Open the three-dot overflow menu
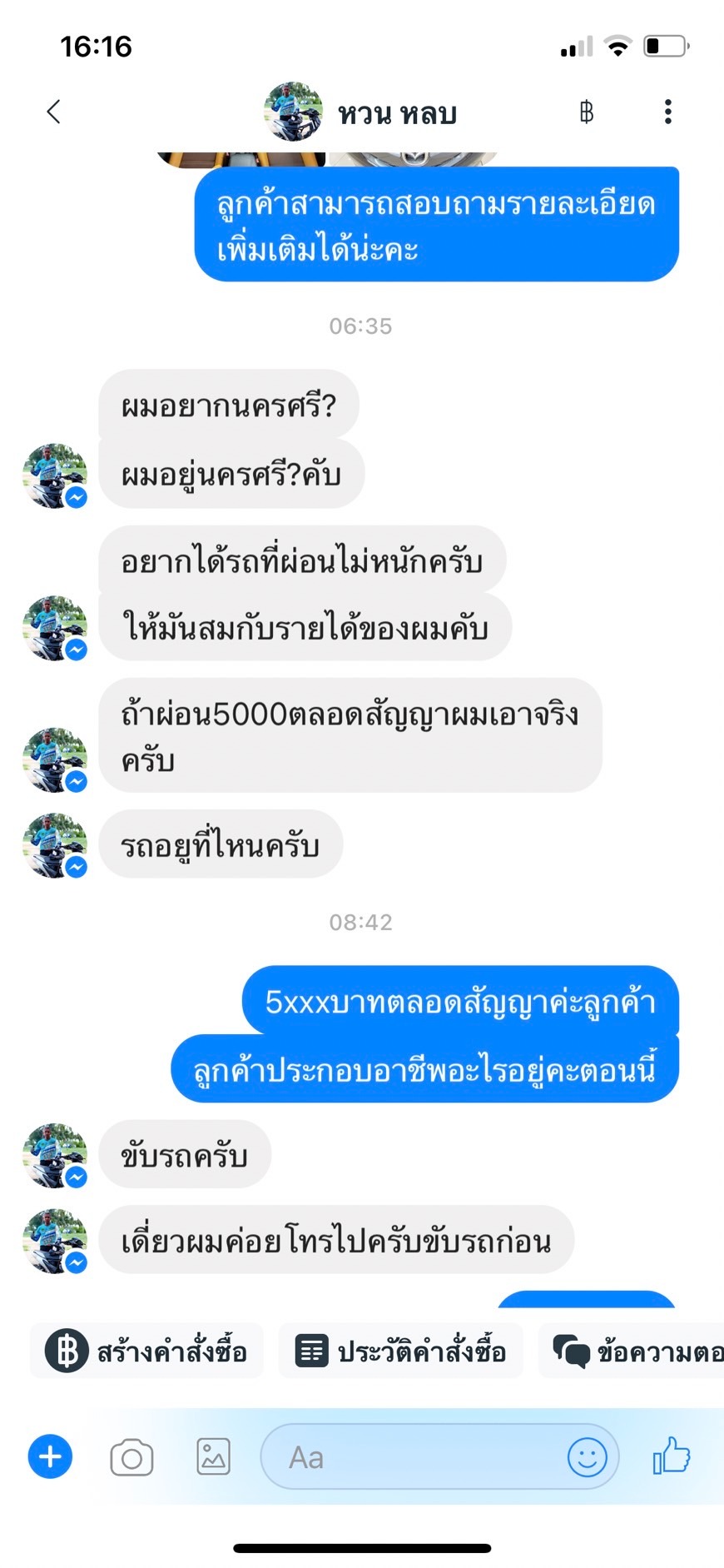 (667, 112)
